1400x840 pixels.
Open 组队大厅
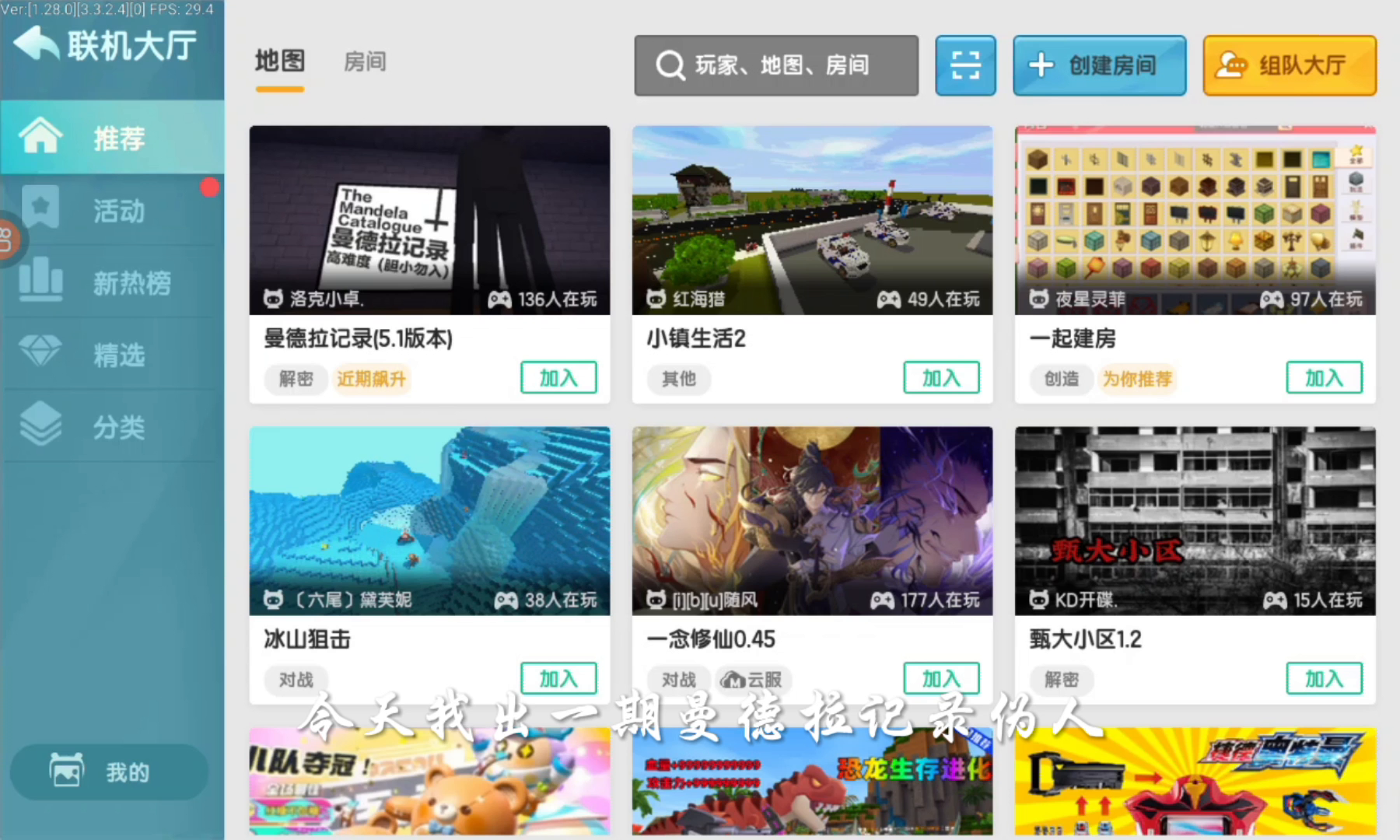pos(1290,65)
